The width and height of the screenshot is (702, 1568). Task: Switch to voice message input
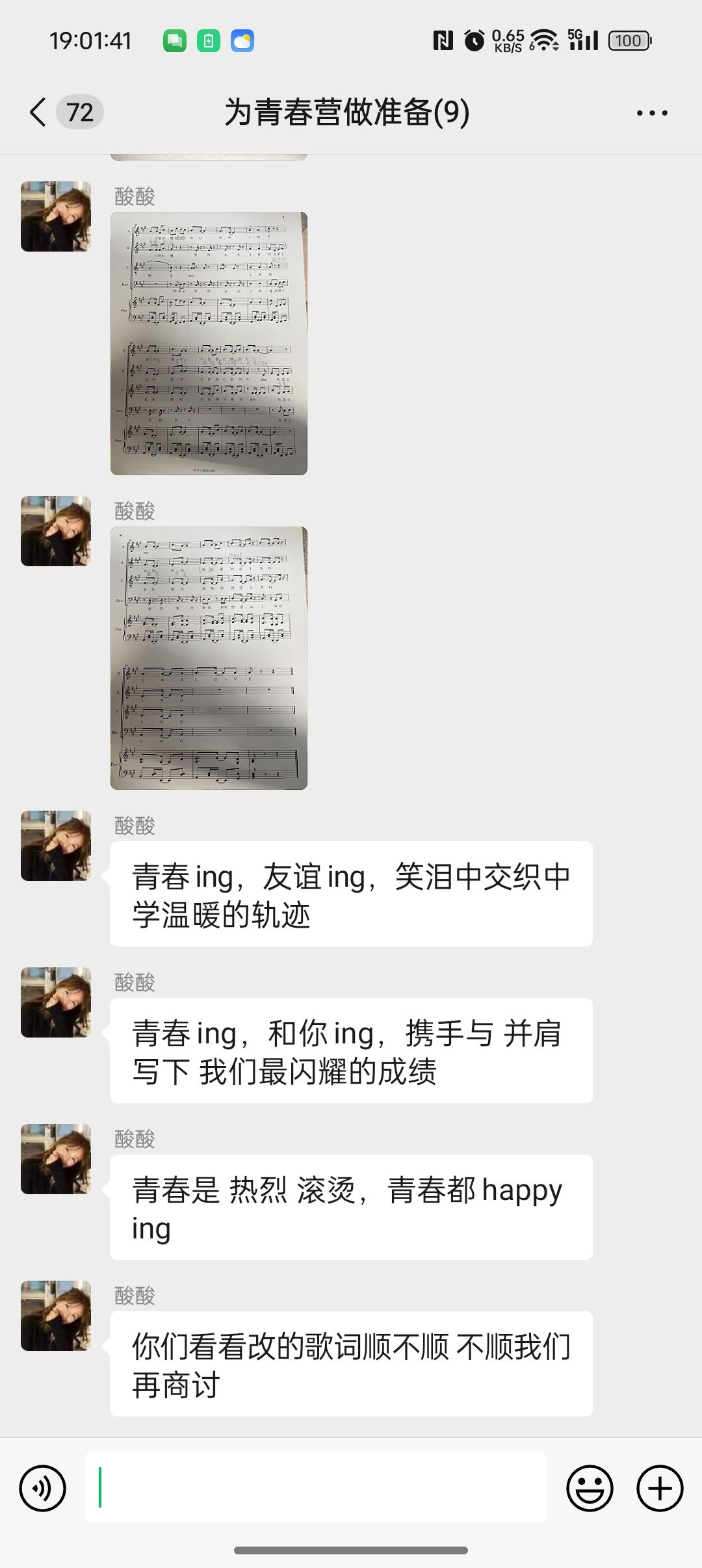click(x=43, y=1488)
